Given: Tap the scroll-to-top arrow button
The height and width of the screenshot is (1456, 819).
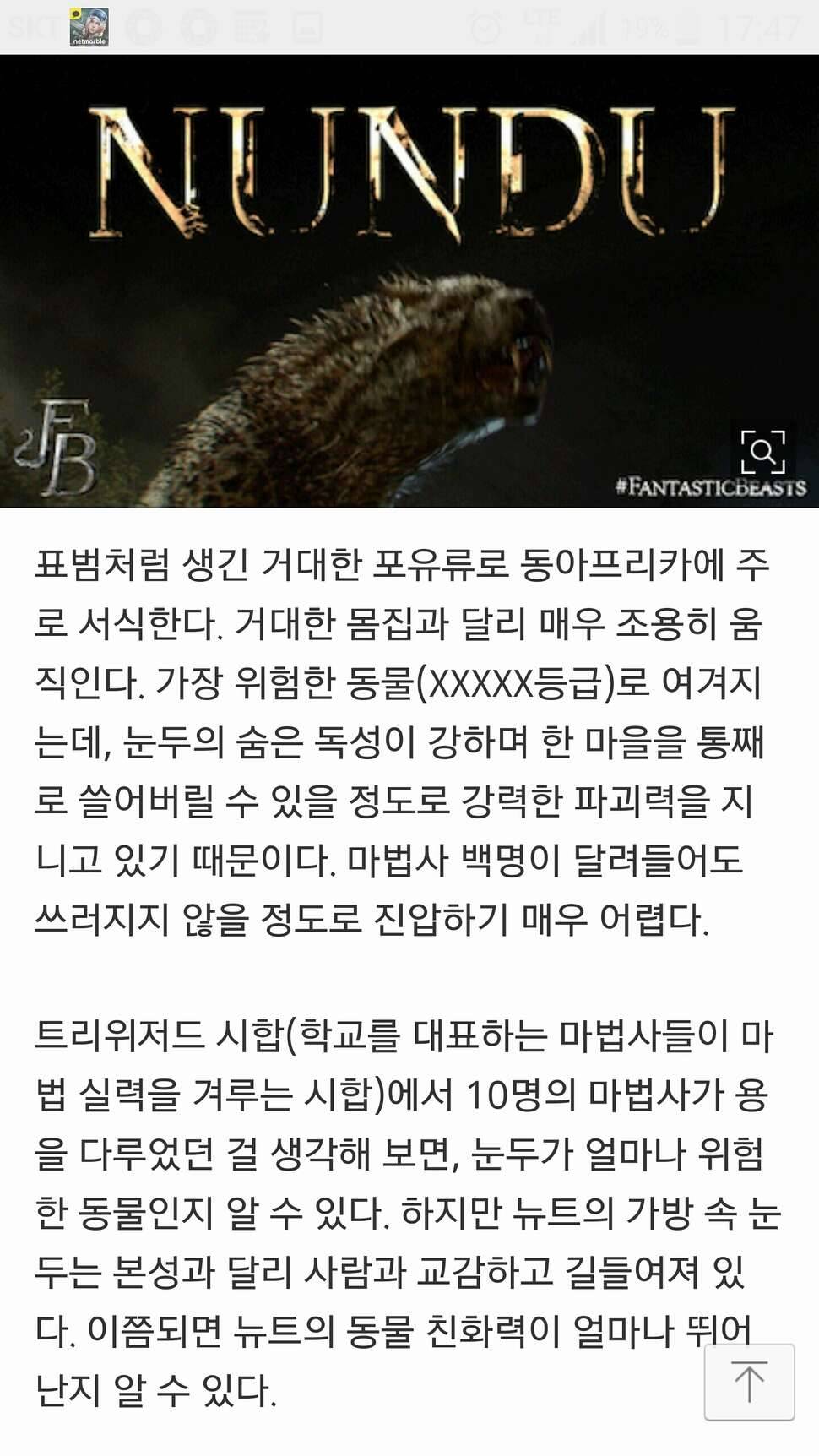Looking at the screenshot, I should (x=749, y=1382).
